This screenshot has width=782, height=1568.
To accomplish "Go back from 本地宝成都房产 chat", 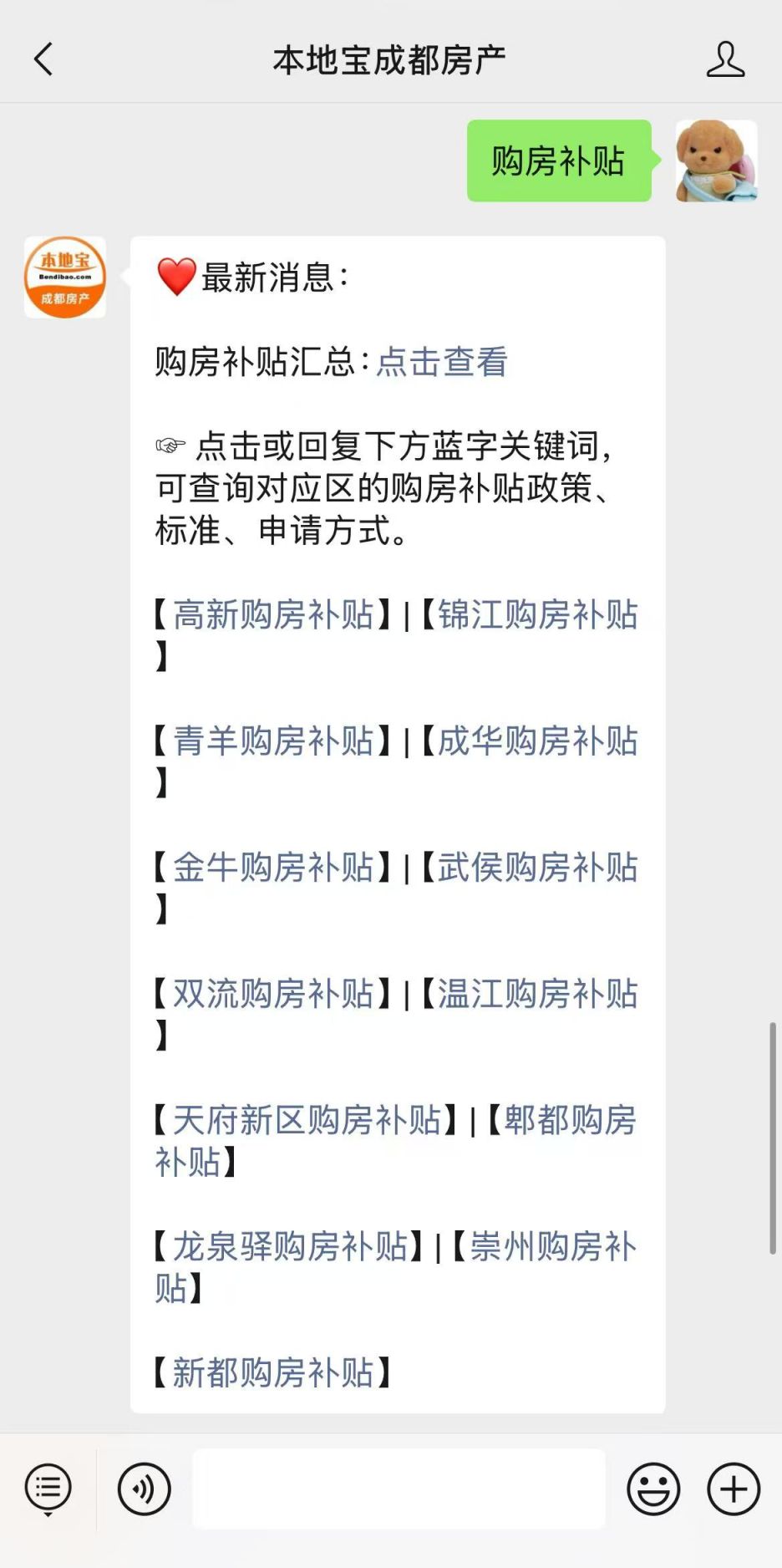I will point(43,59).
